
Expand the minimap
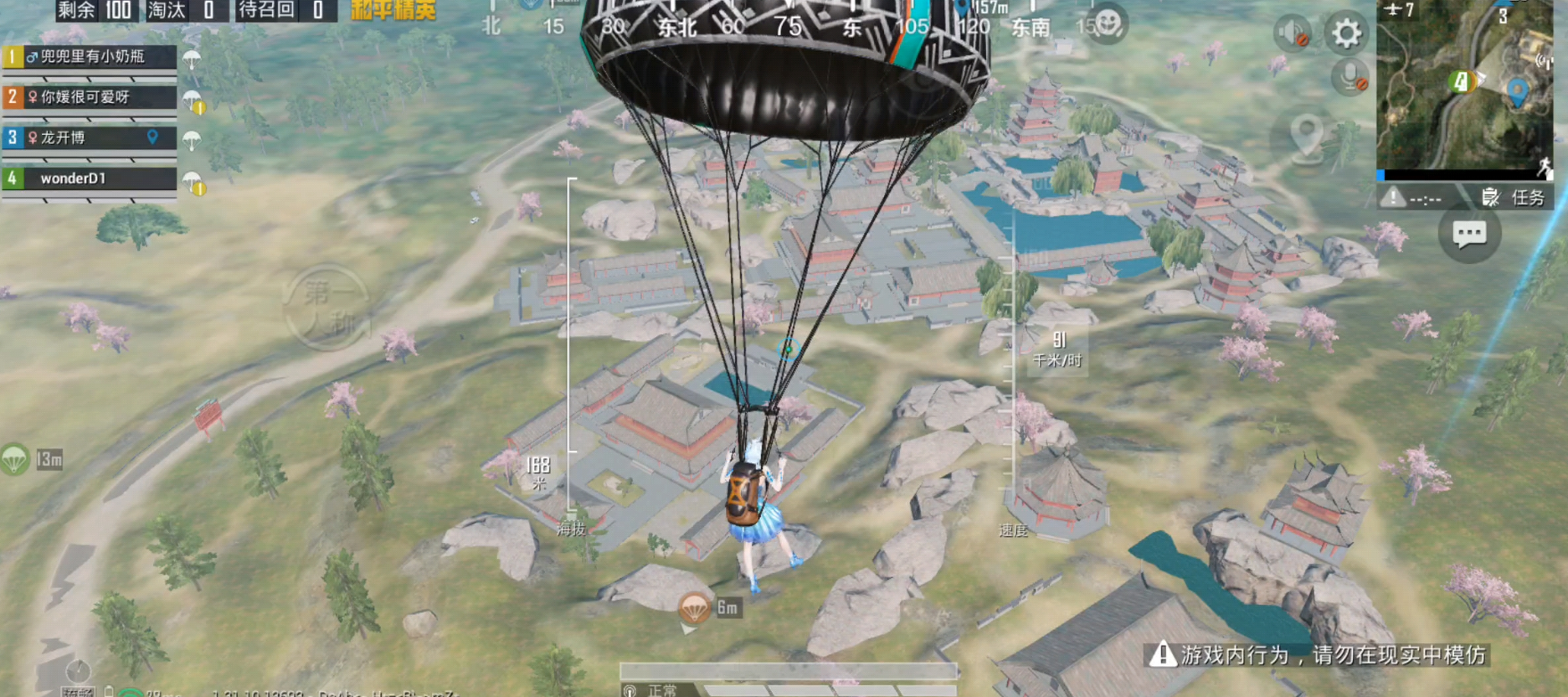click(x=1465, y=84)
